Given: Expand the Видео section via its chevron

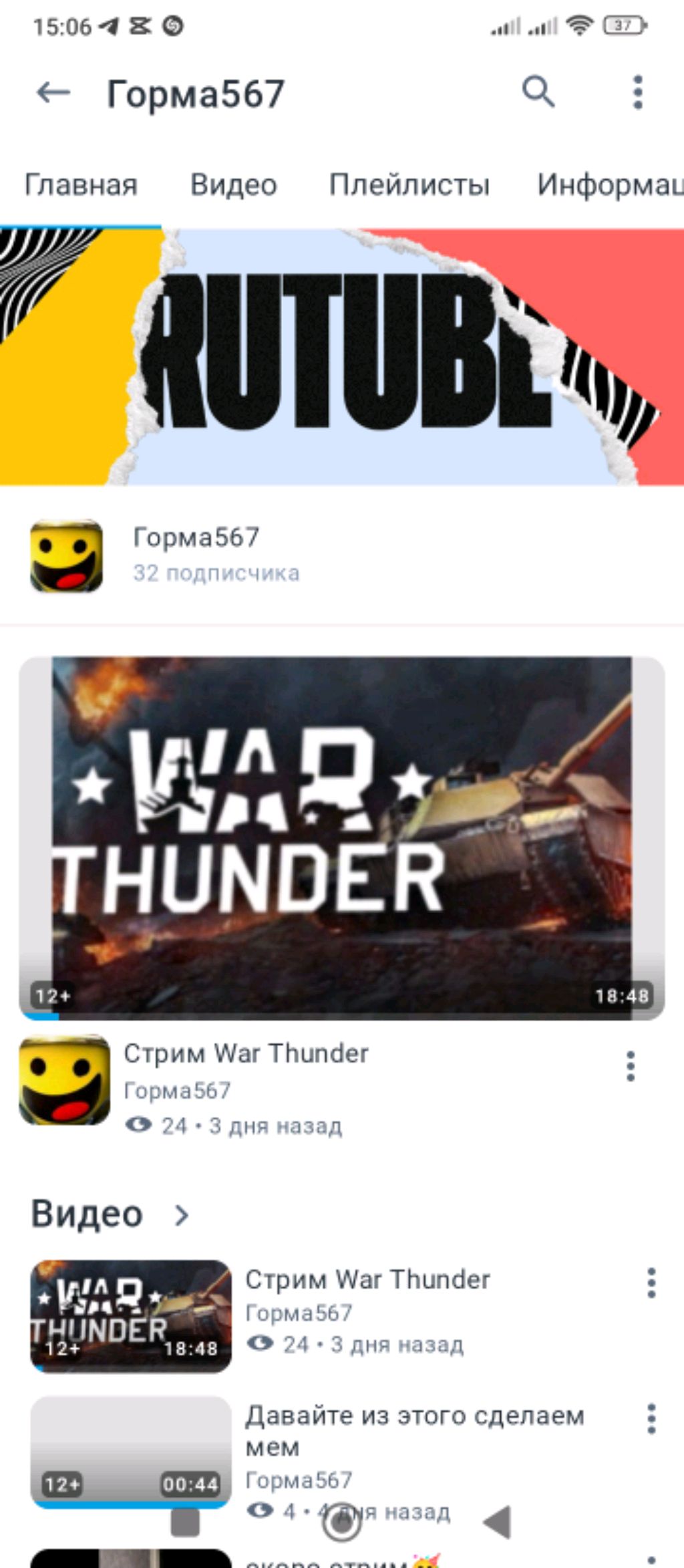Looking at the screenshot, I should [181, 1215].
